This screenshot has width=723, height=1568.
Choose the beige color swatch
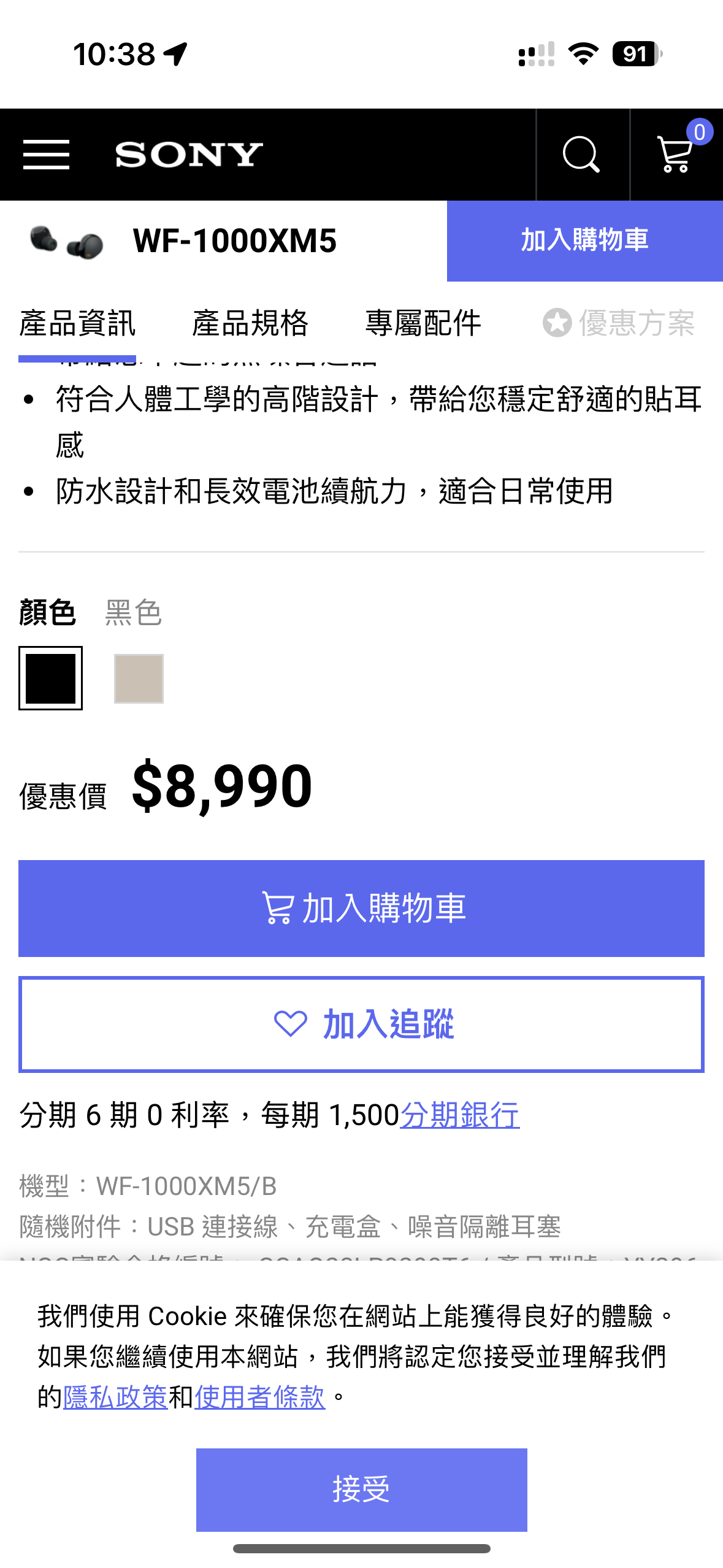coord(139,678)
